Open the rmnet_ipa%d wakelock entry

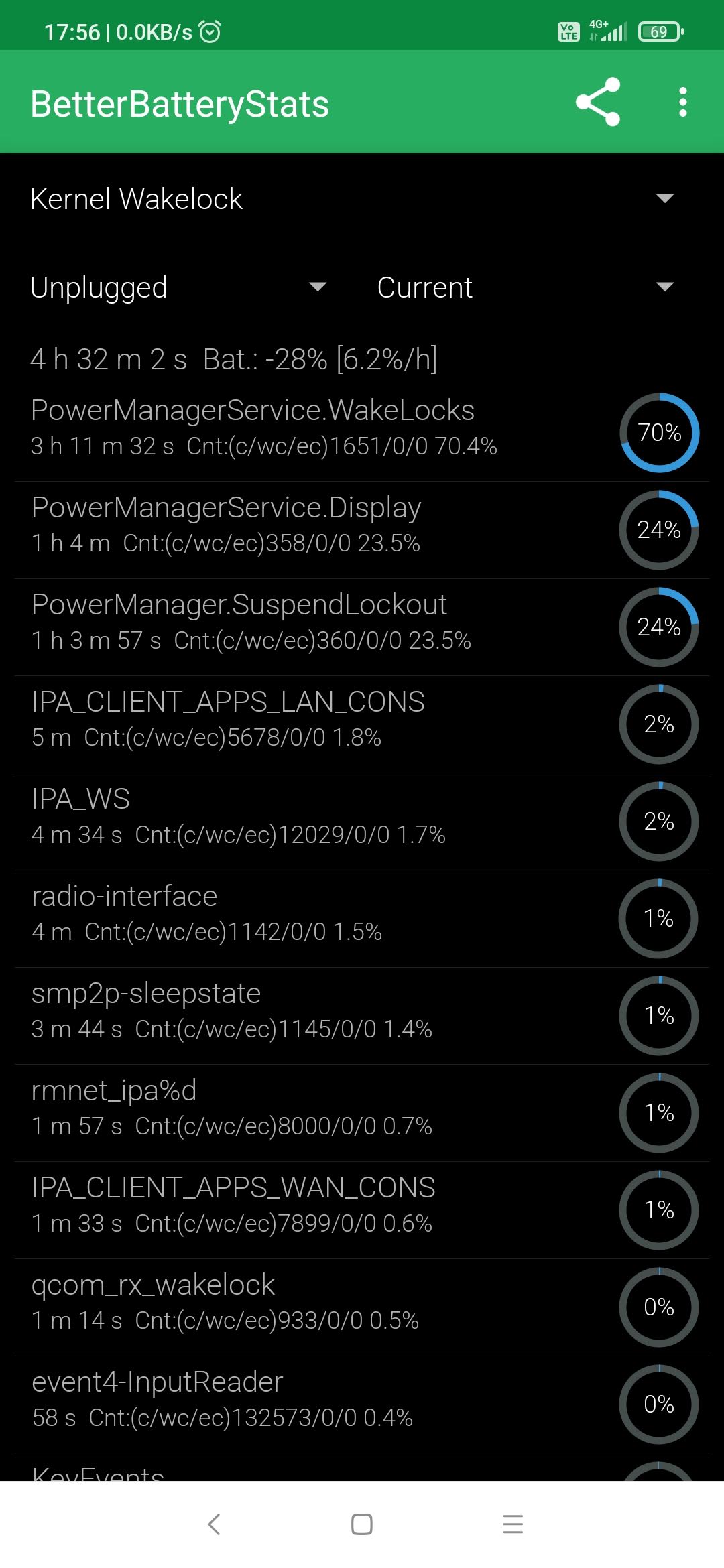tap(322, 1108)
